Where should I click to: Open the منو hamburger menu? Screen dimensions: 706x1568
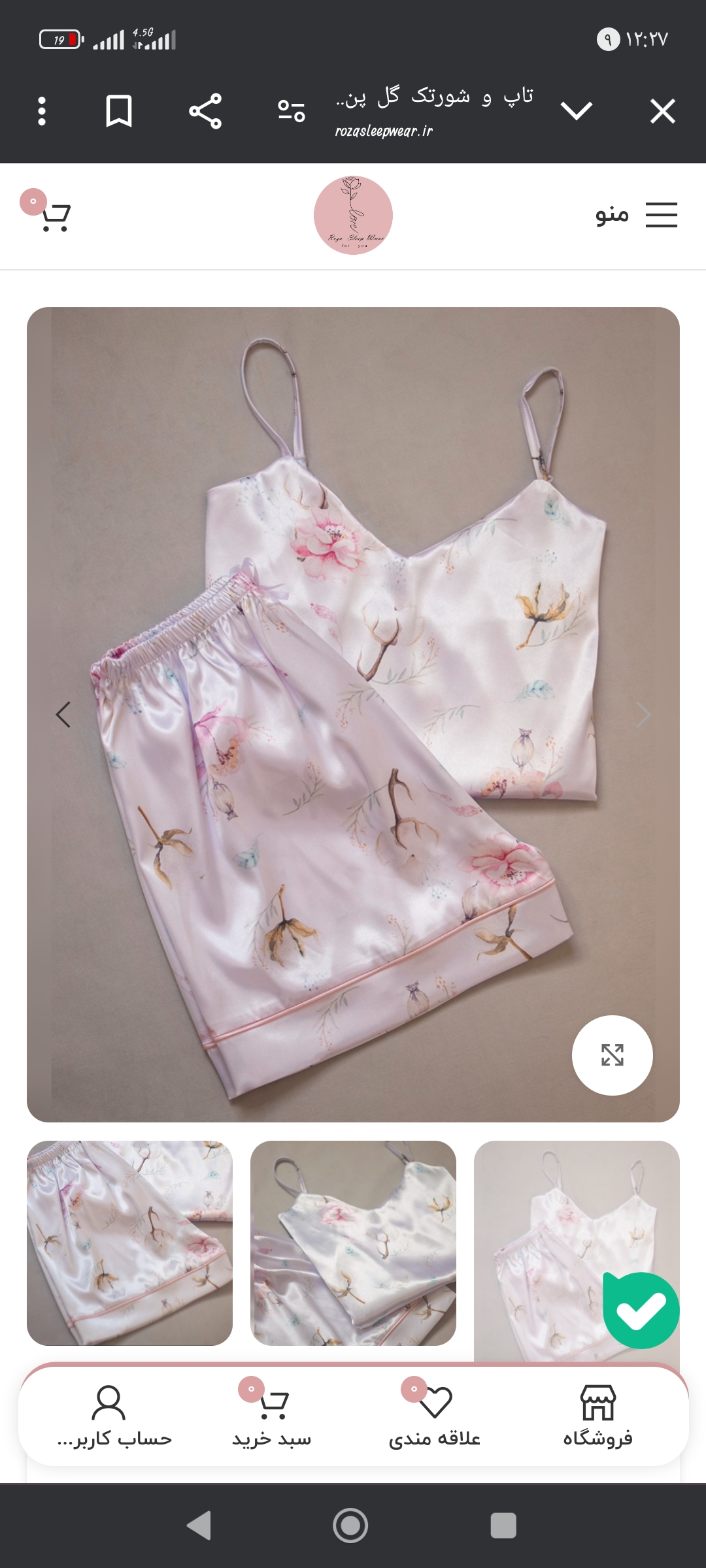pos(636,215)
